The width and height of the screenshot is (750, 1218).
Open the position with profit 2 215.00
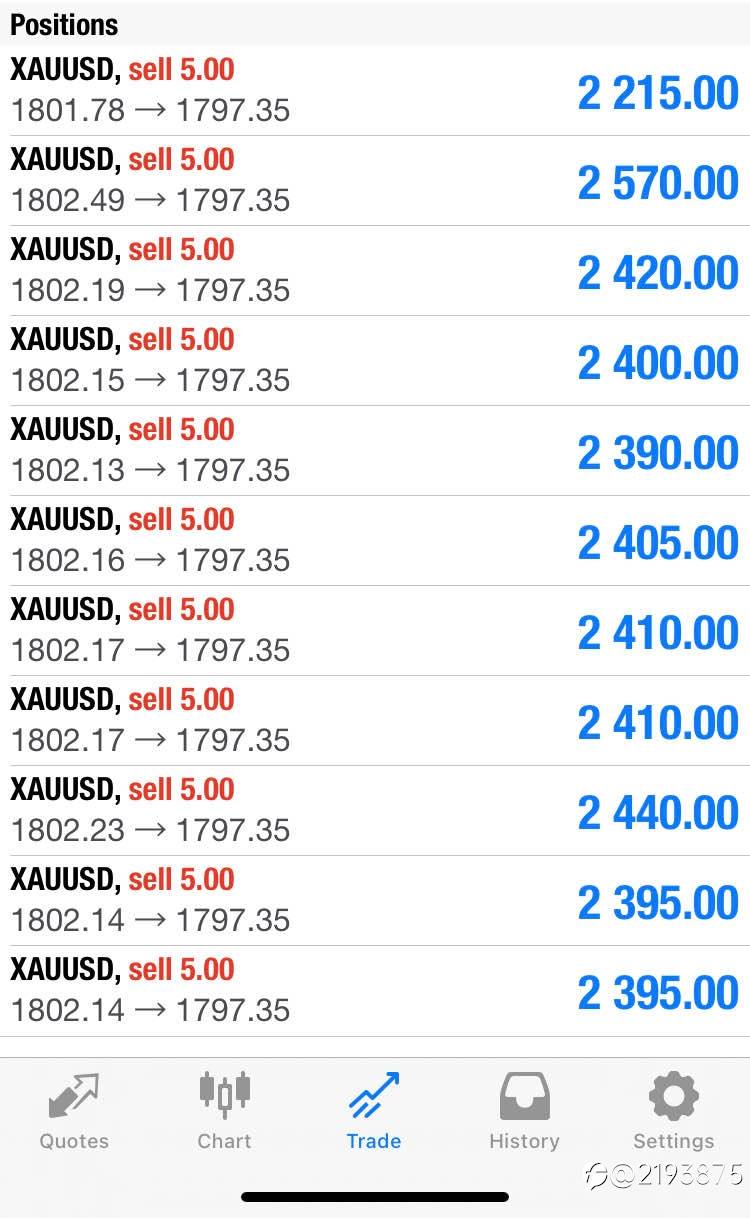(x=375, y=91)
